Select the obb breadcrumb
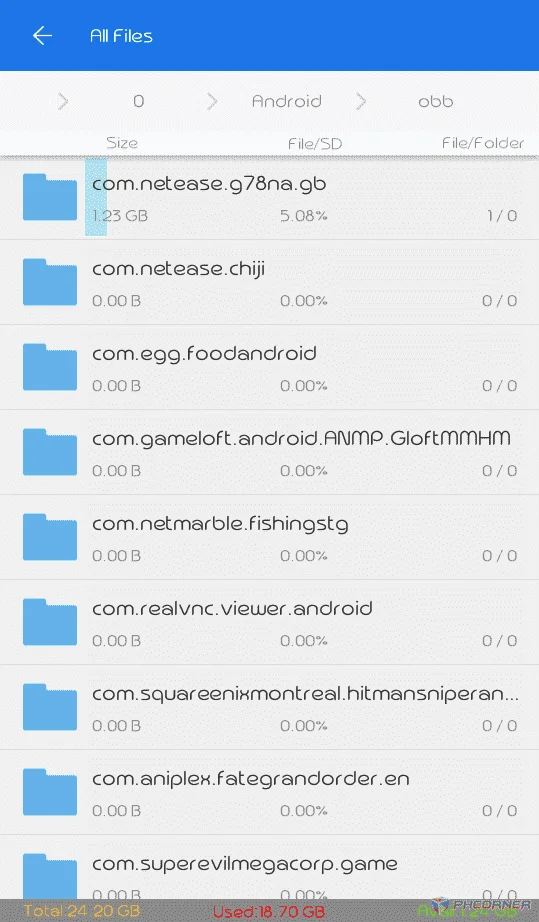This screenshot has height=922, width=539. [436, 101]
